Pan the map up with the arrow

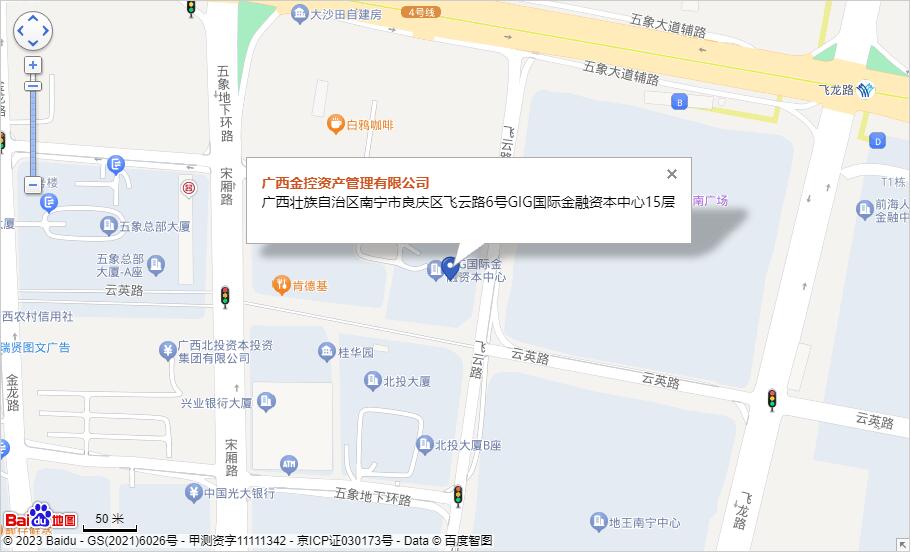[33, 19]
